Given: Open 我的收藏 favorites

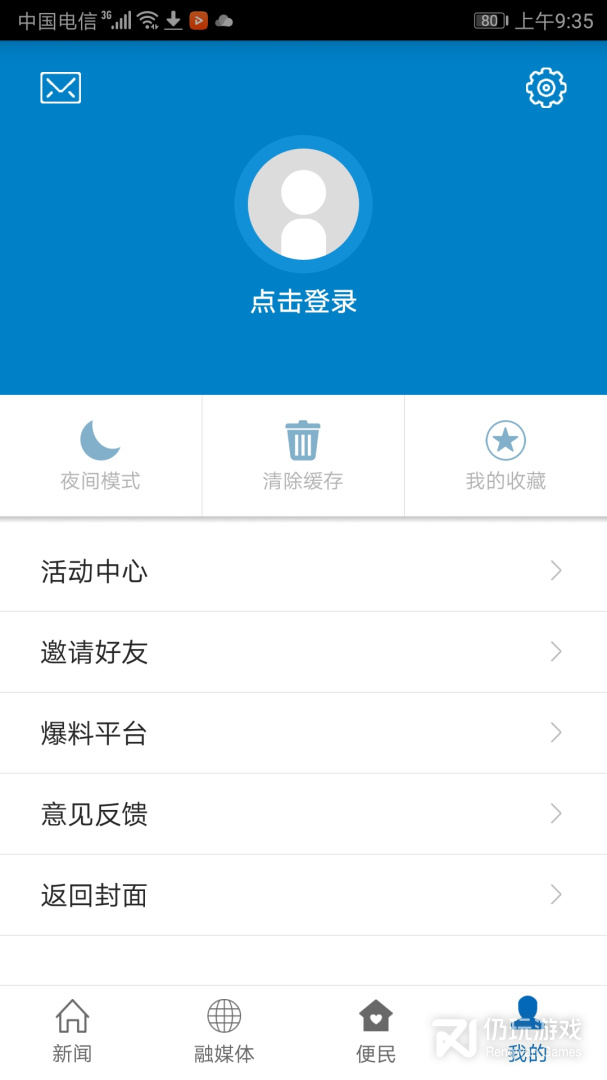Looking at the screenshot, I should click(x=505, y=456).
